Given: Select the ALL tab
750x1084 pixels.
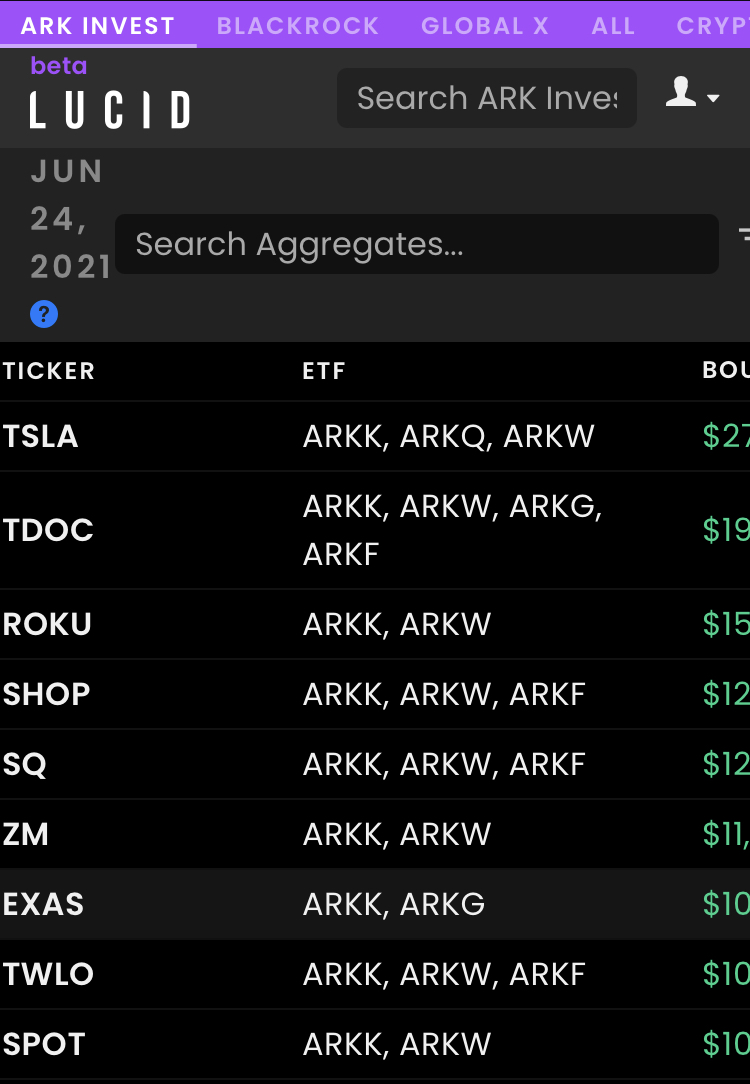Looking at the screenshot, I should (x=613, y=26).
